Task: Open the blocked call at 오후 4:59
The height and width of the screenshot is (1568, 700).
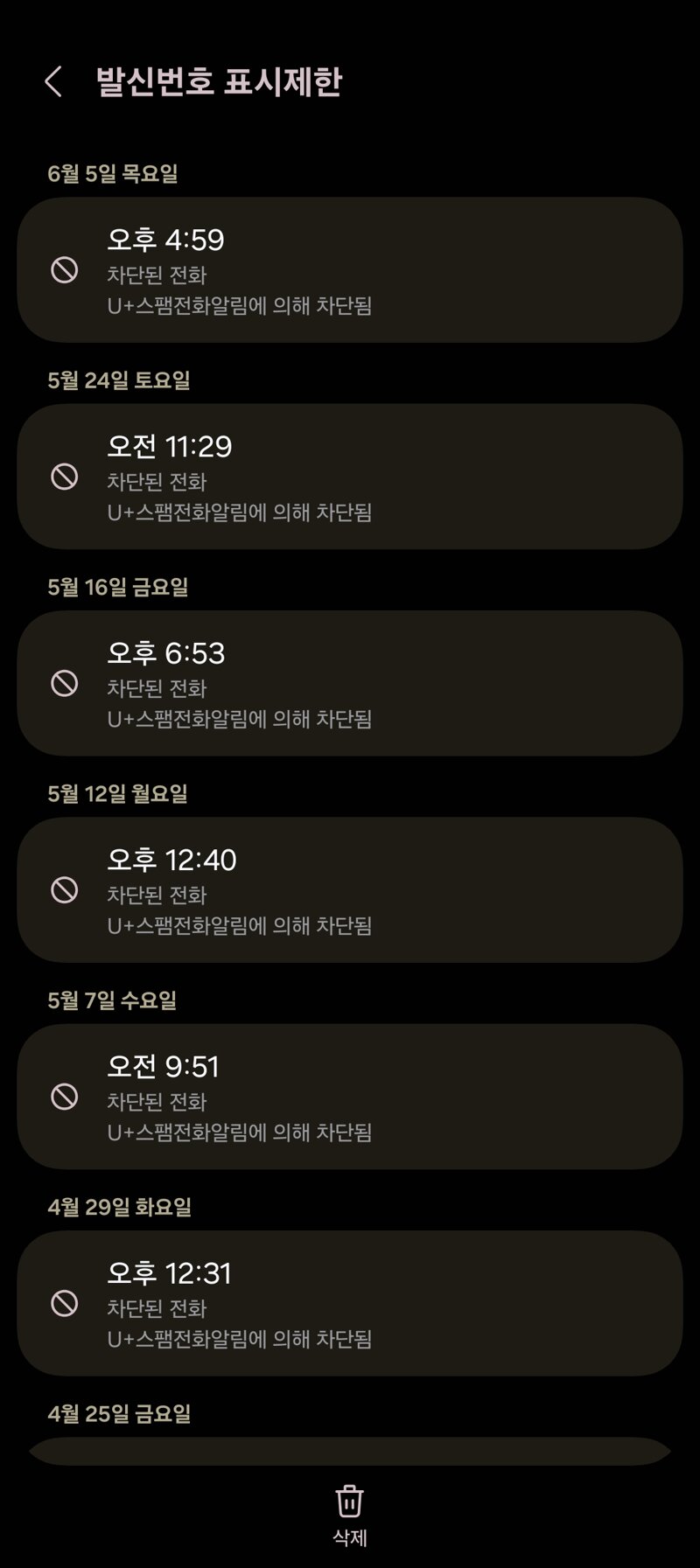Action: 350,269
